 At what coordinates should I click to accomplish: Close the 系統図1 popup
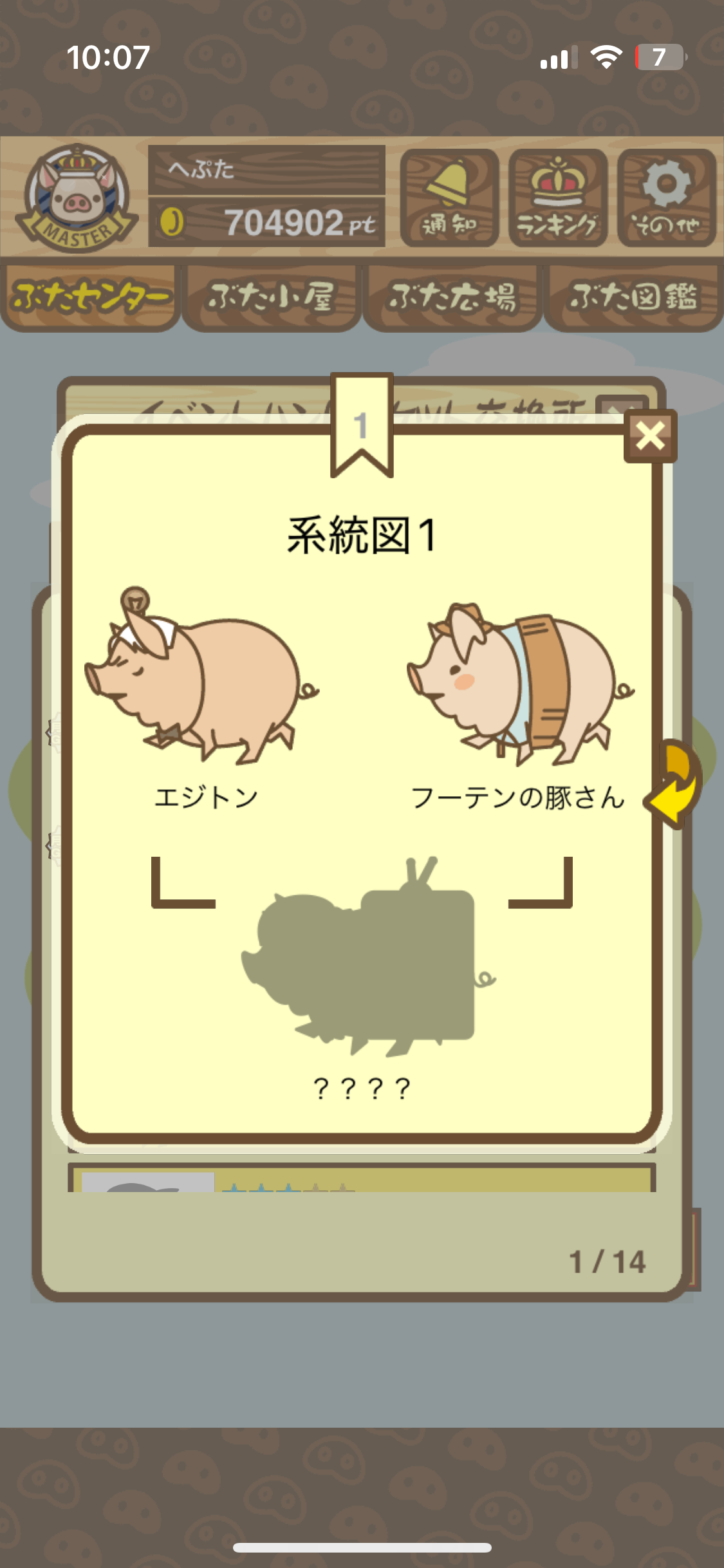(650, 436)
